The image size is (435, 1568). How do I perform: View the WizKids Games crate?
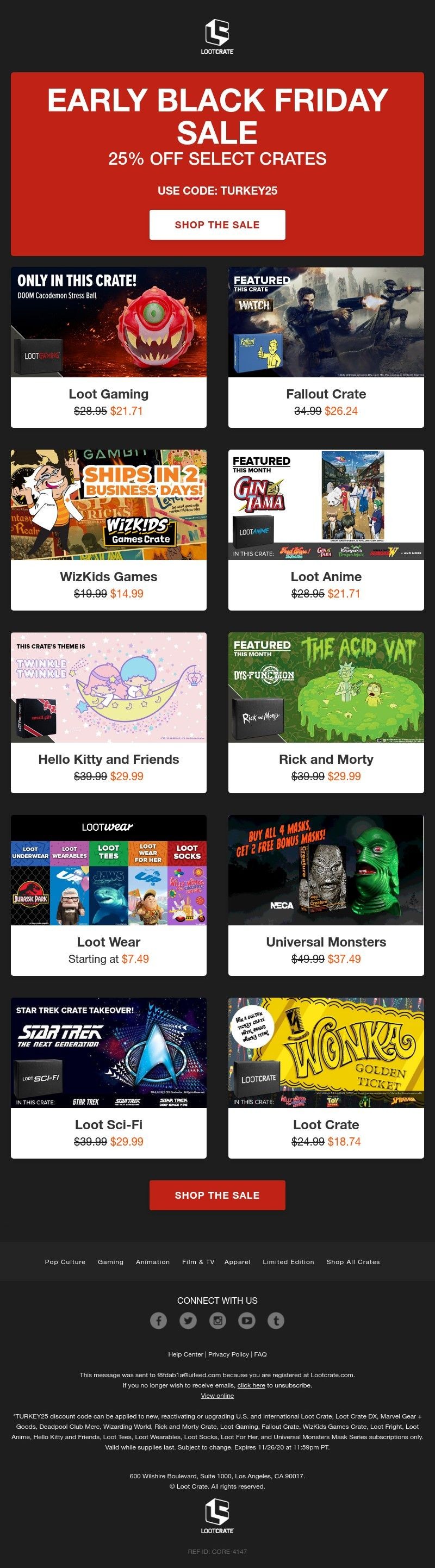pyautogui.click(x=108, y=529)
